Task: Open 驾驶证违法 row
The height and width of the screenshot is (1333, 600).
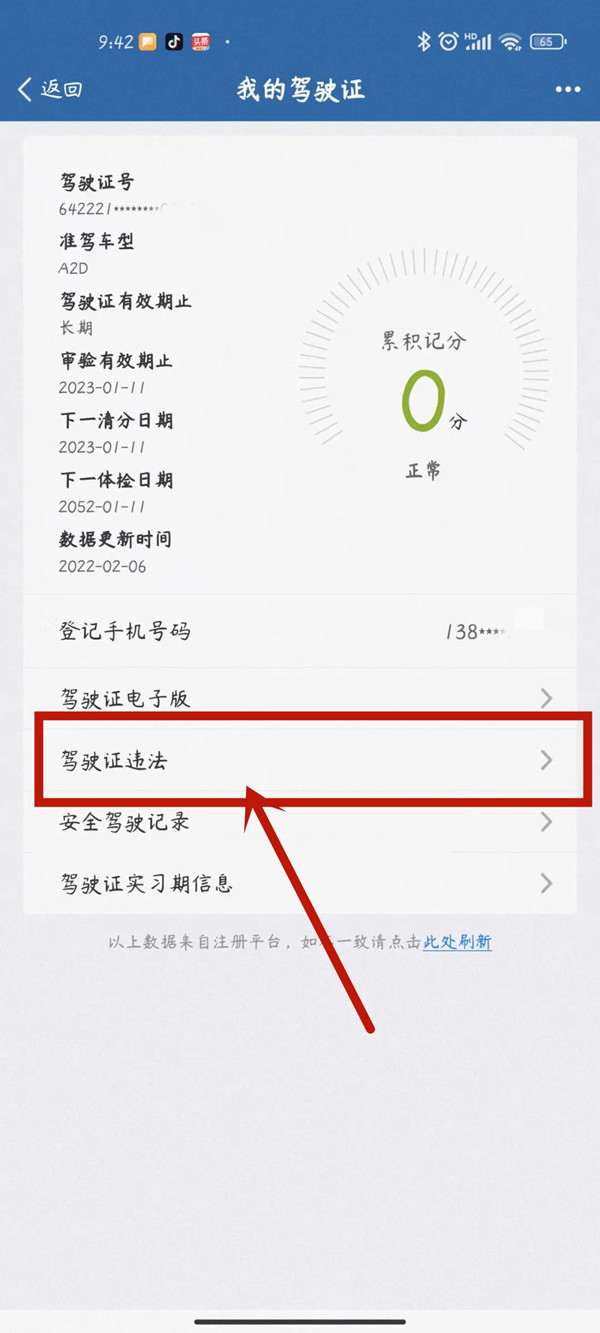Action: point(300,761)
